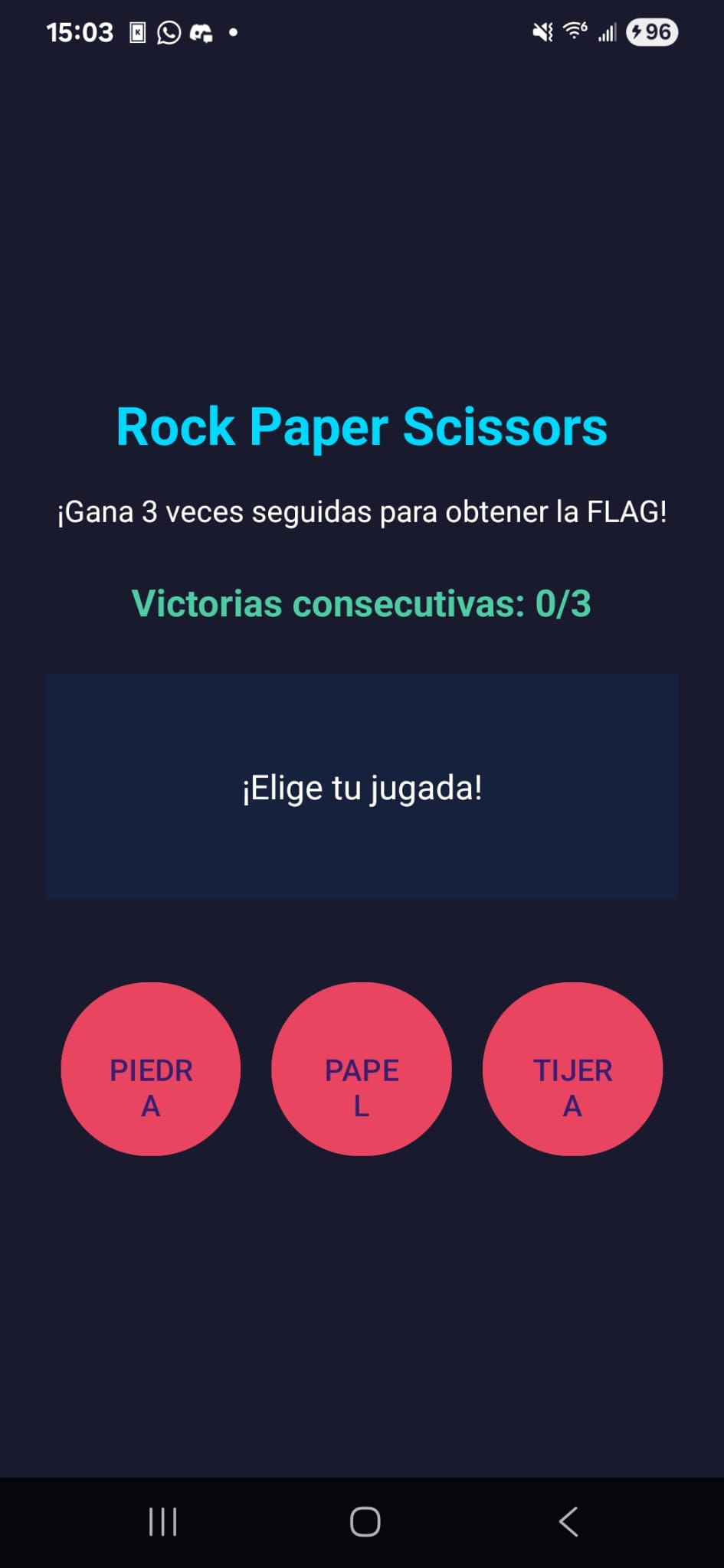The height and width of the screenshot is (1568, 724).
Task: Tap the ¡Elige tu jugada! message area
Action: tap(362, 787)
